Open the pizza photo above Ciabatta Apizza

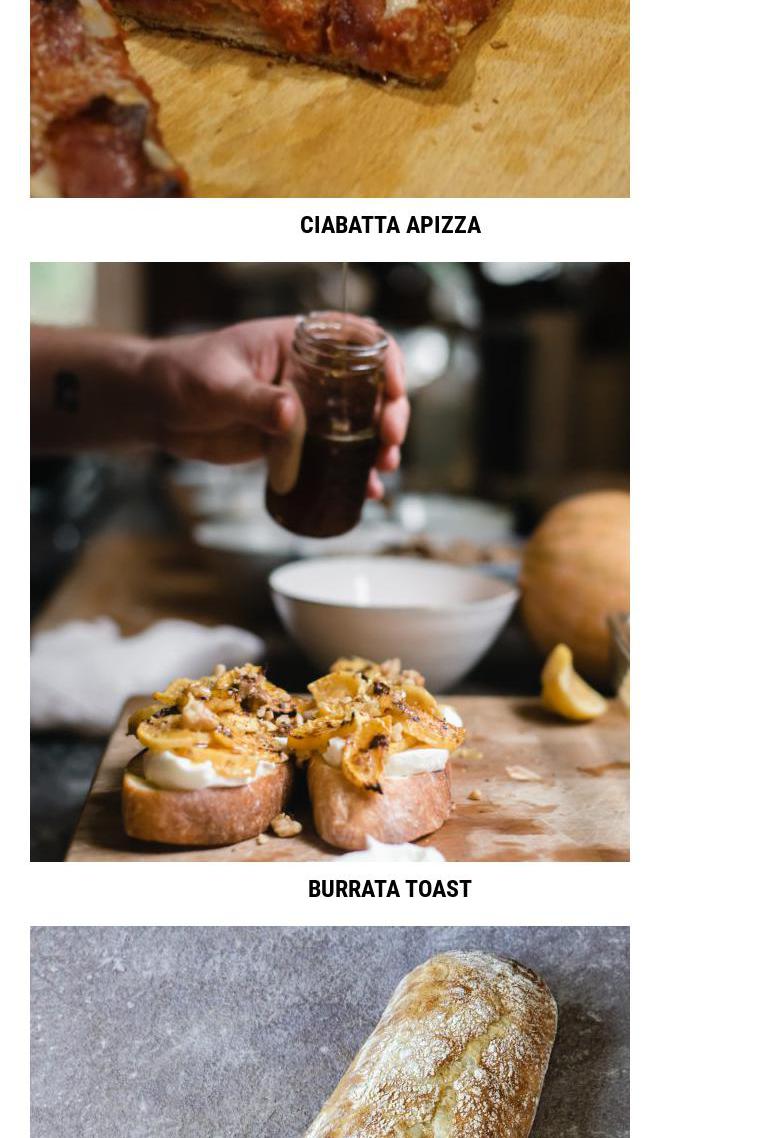coord(330,98)
